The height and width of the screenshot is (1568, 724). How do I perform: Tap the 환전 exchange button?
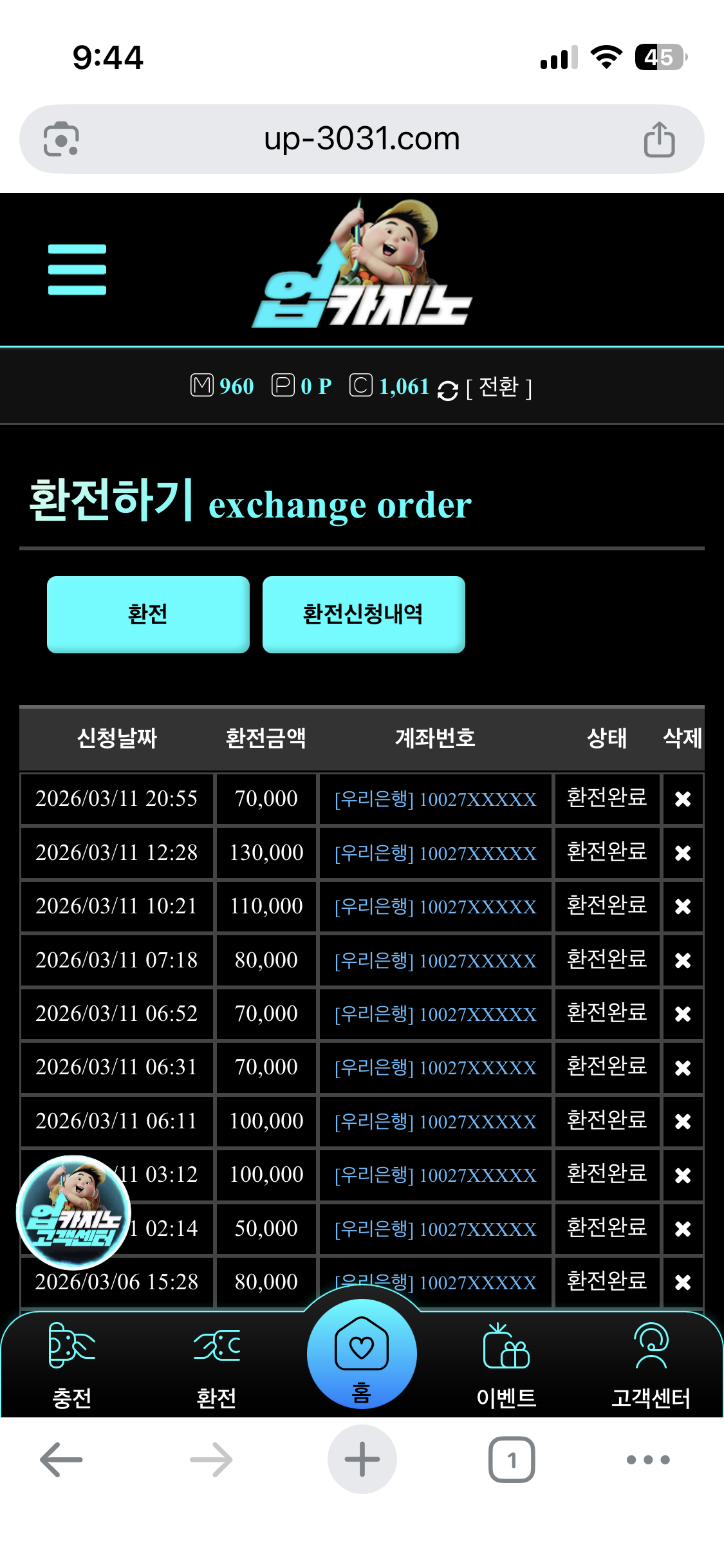148,614
